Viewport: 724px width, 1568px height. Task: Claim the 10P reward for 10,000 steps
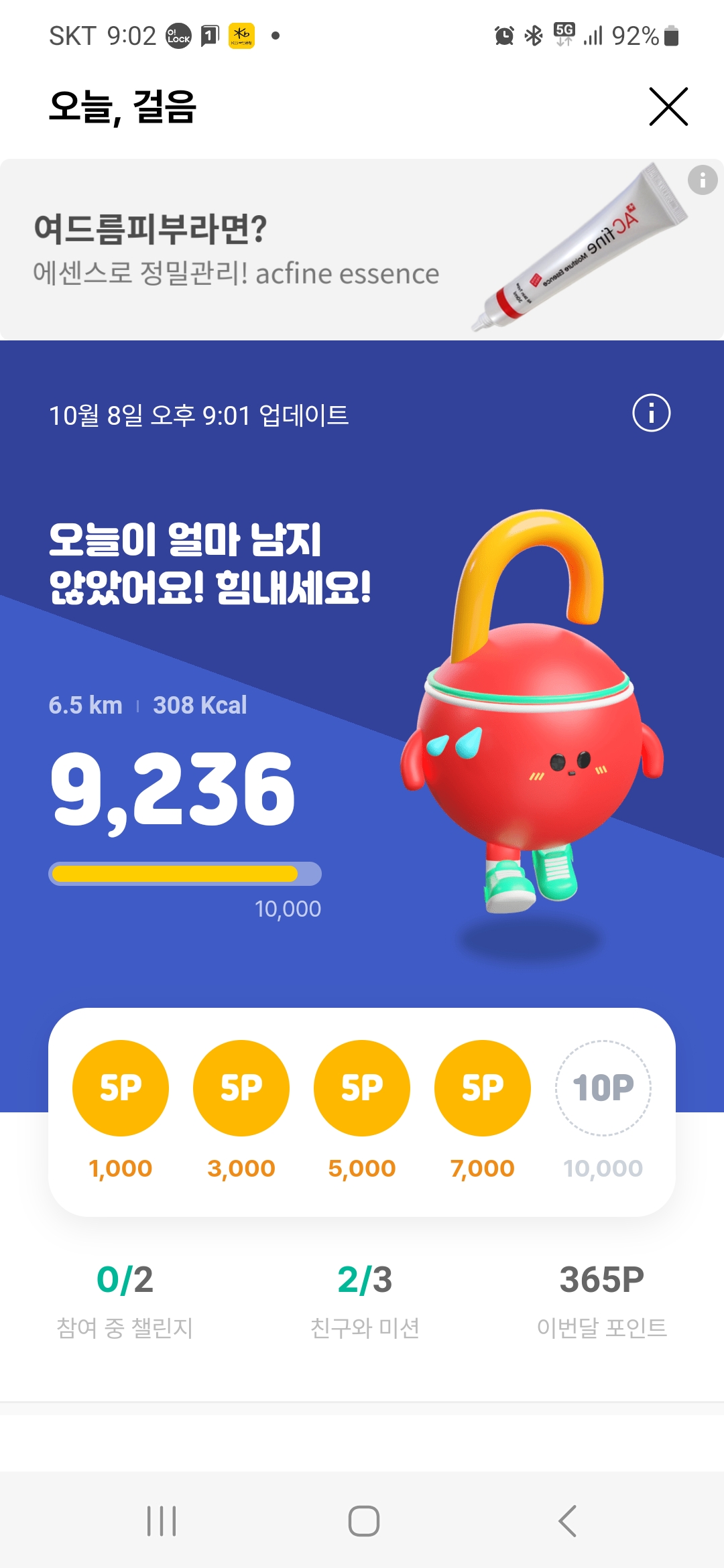click(603, 1088)
